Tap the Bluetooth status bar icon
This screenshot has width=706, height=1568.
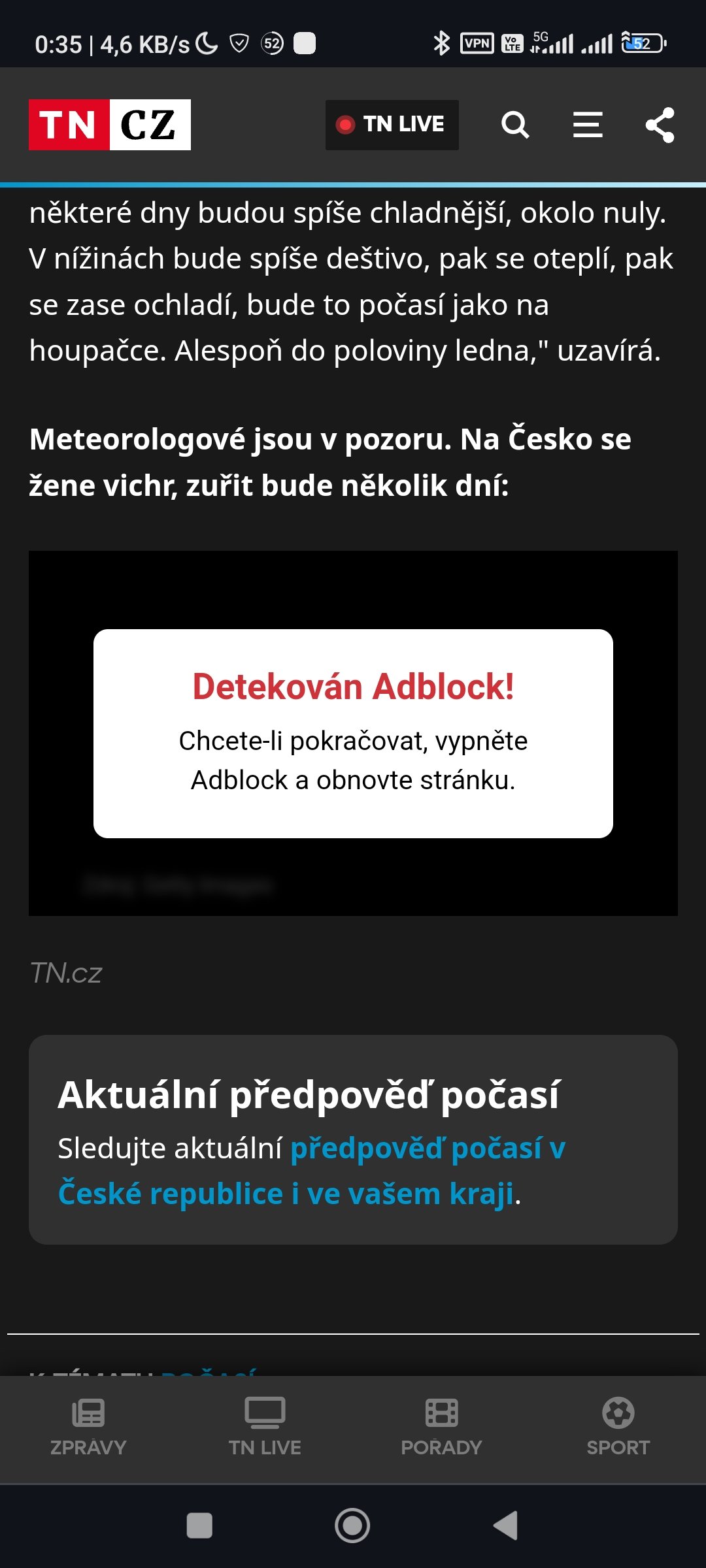(441, 42)
